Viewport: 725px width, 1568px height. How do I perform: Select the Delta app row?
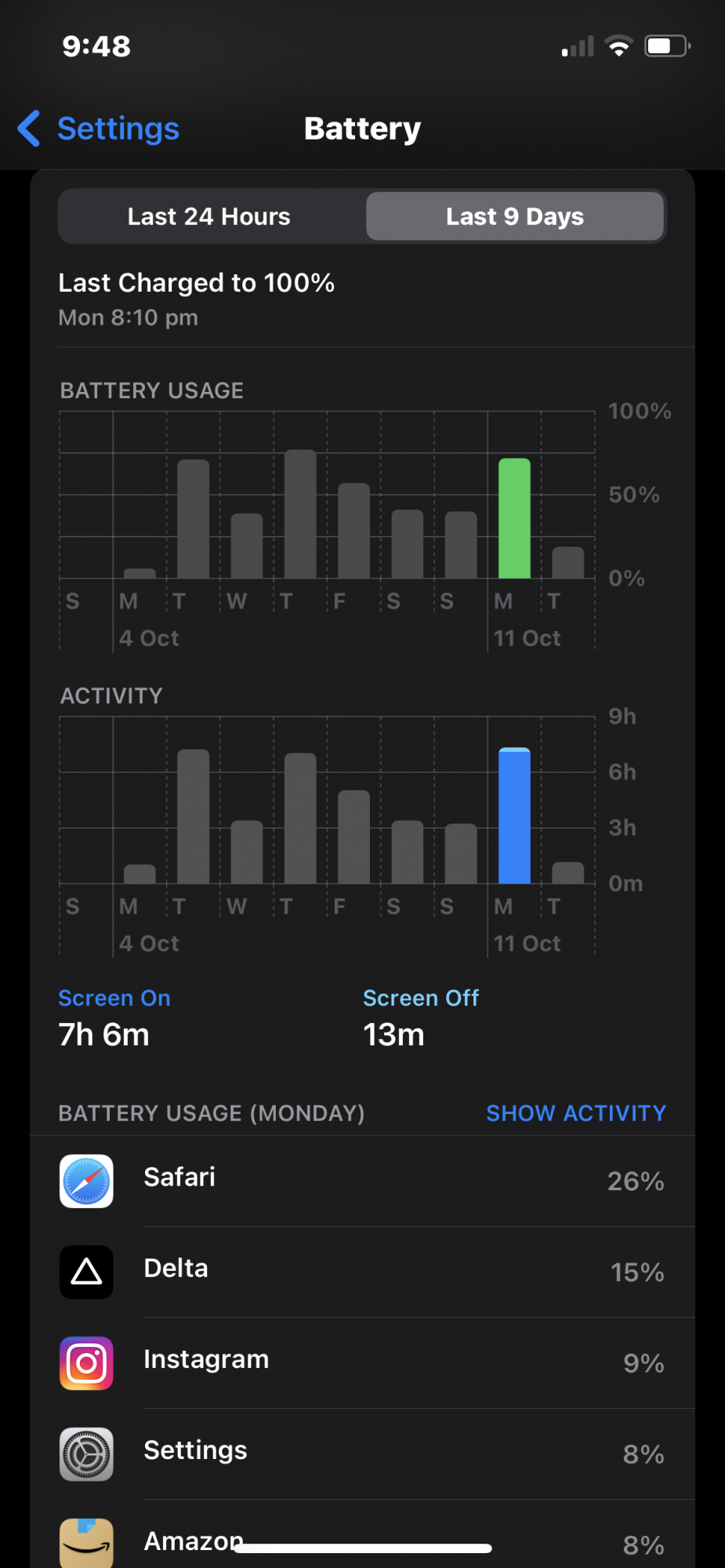point(362,1272)
